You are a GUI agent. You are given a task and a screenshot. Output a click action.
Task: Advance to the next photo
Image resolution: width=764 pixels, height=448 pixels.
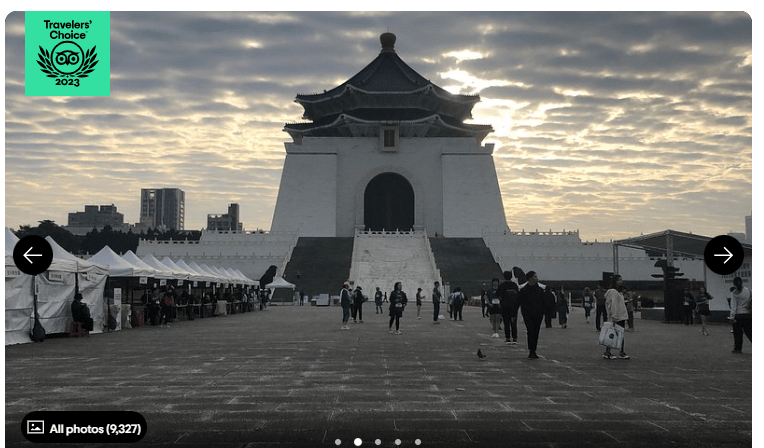point(723,255)
